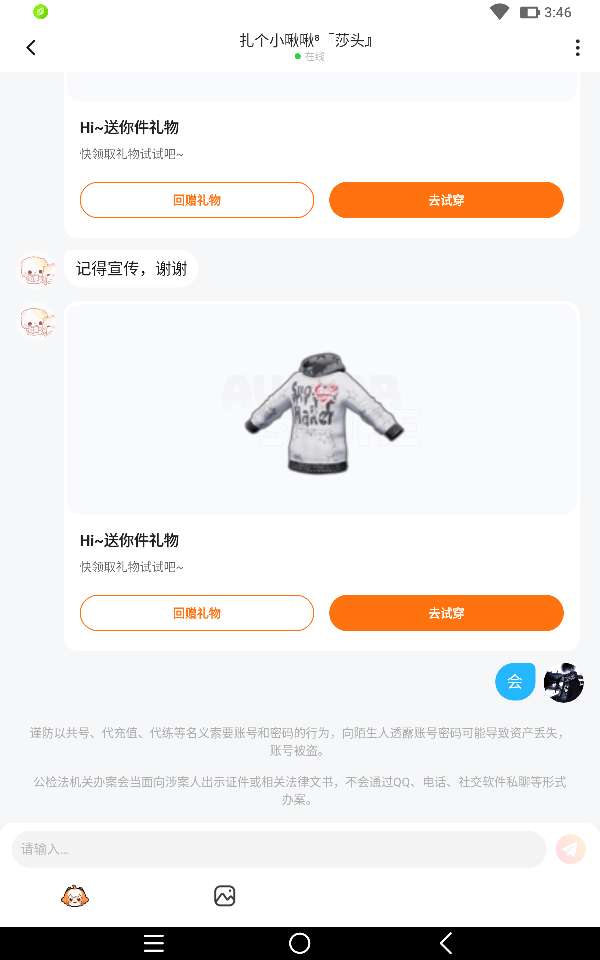Screen dimensions: 600x960
Task: Attach a picture from gallery
Action: pos(224,896)
